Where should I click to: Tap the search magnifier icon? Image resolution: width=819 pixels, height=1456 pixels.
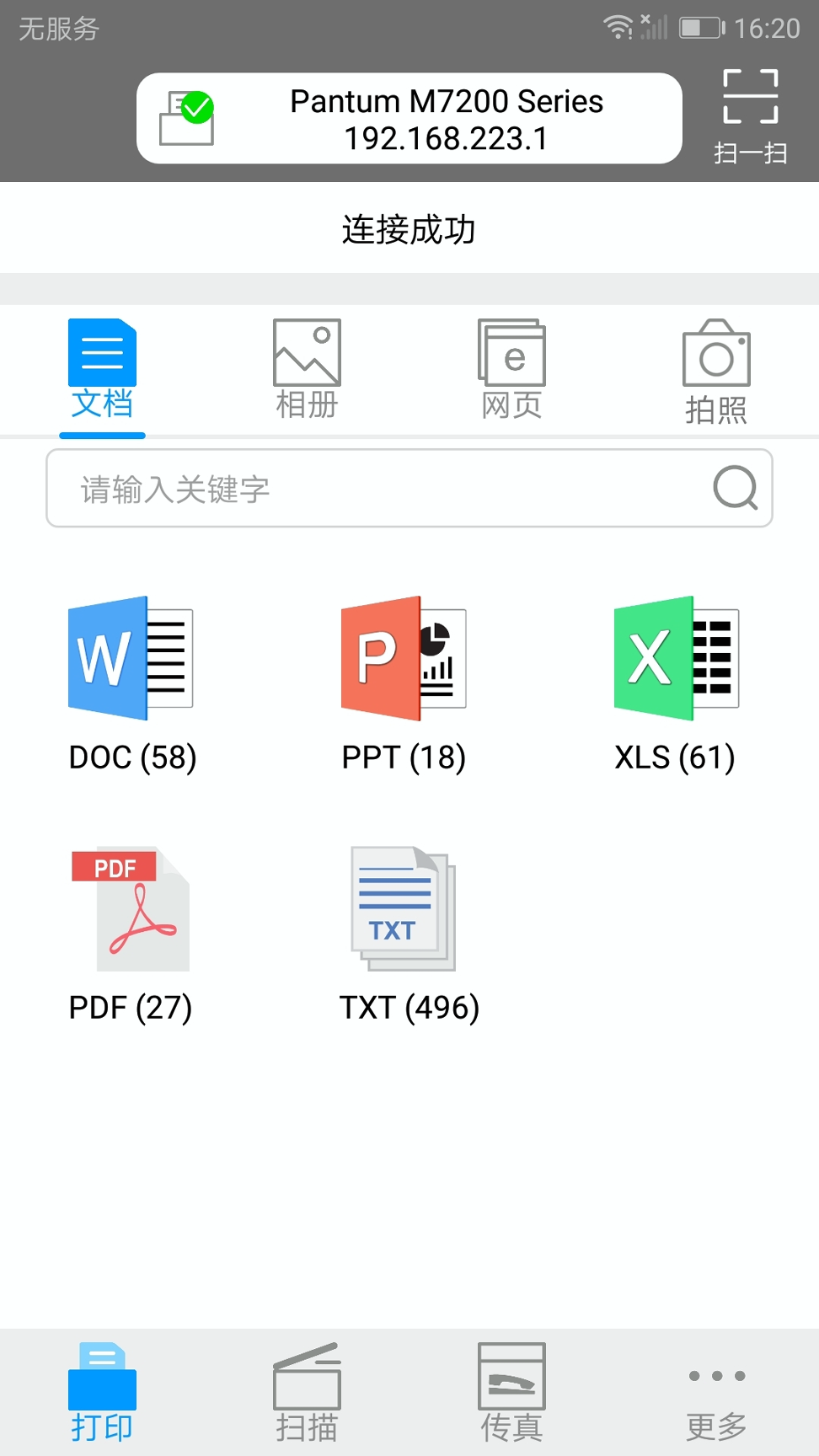coord(735,488)
